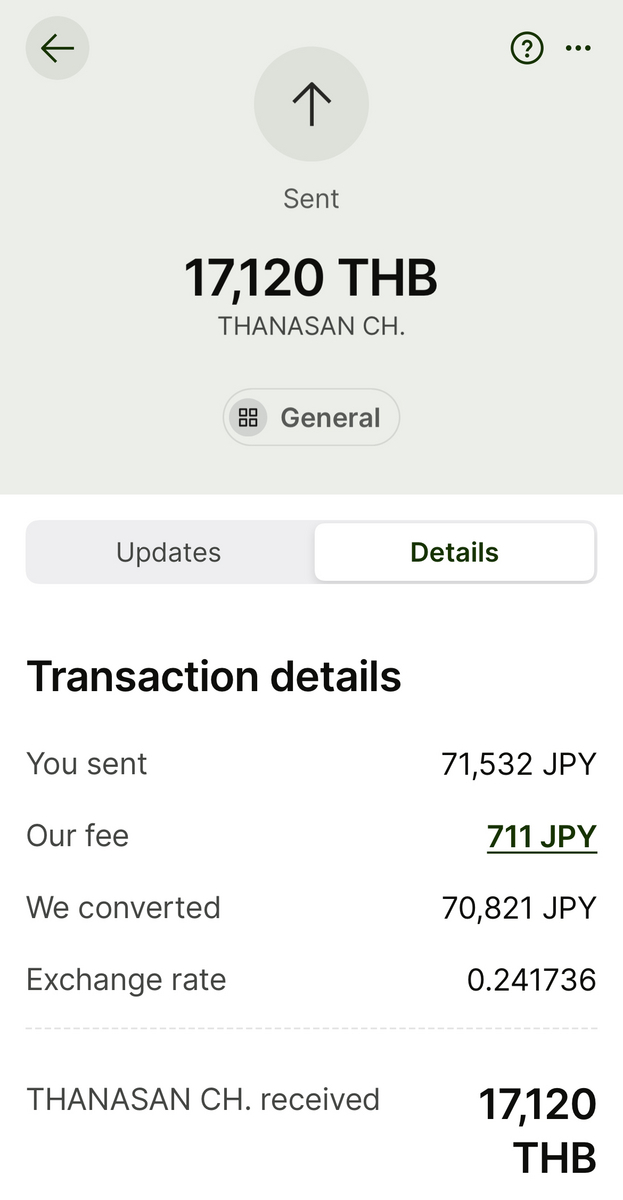The image size is (623, 1200).
Task: Open the 711 JPY fee link
Action: point(542,836)
